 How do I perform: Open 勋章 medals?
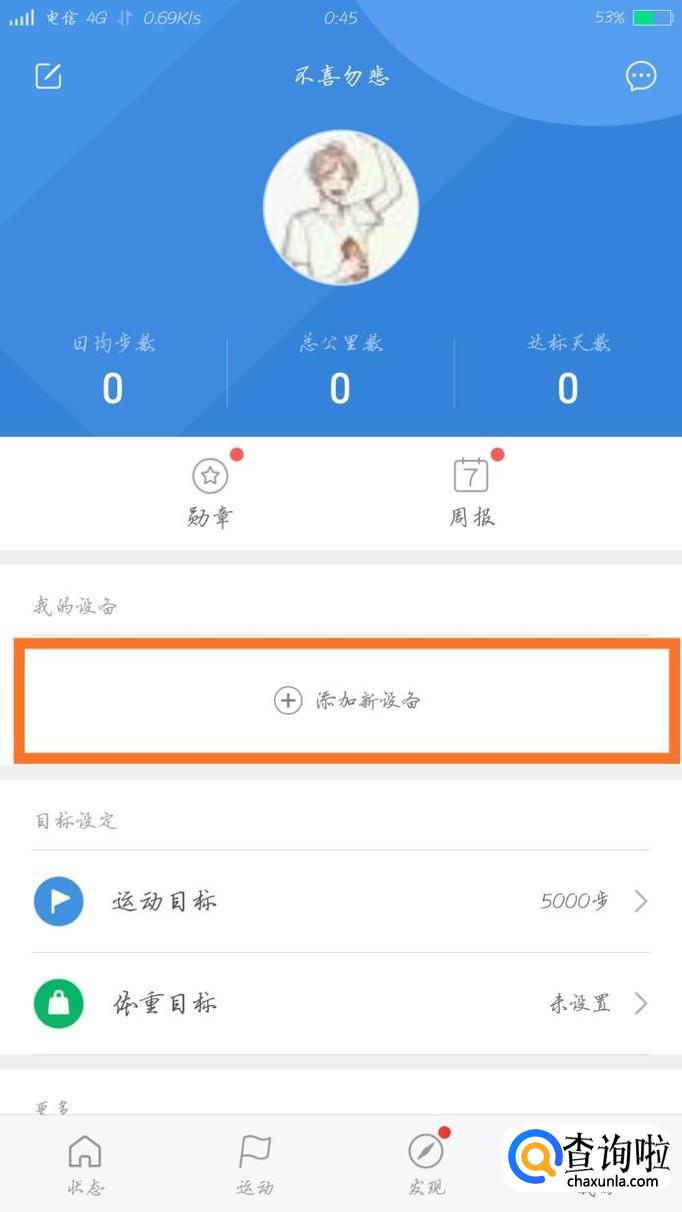click(210, 491)
